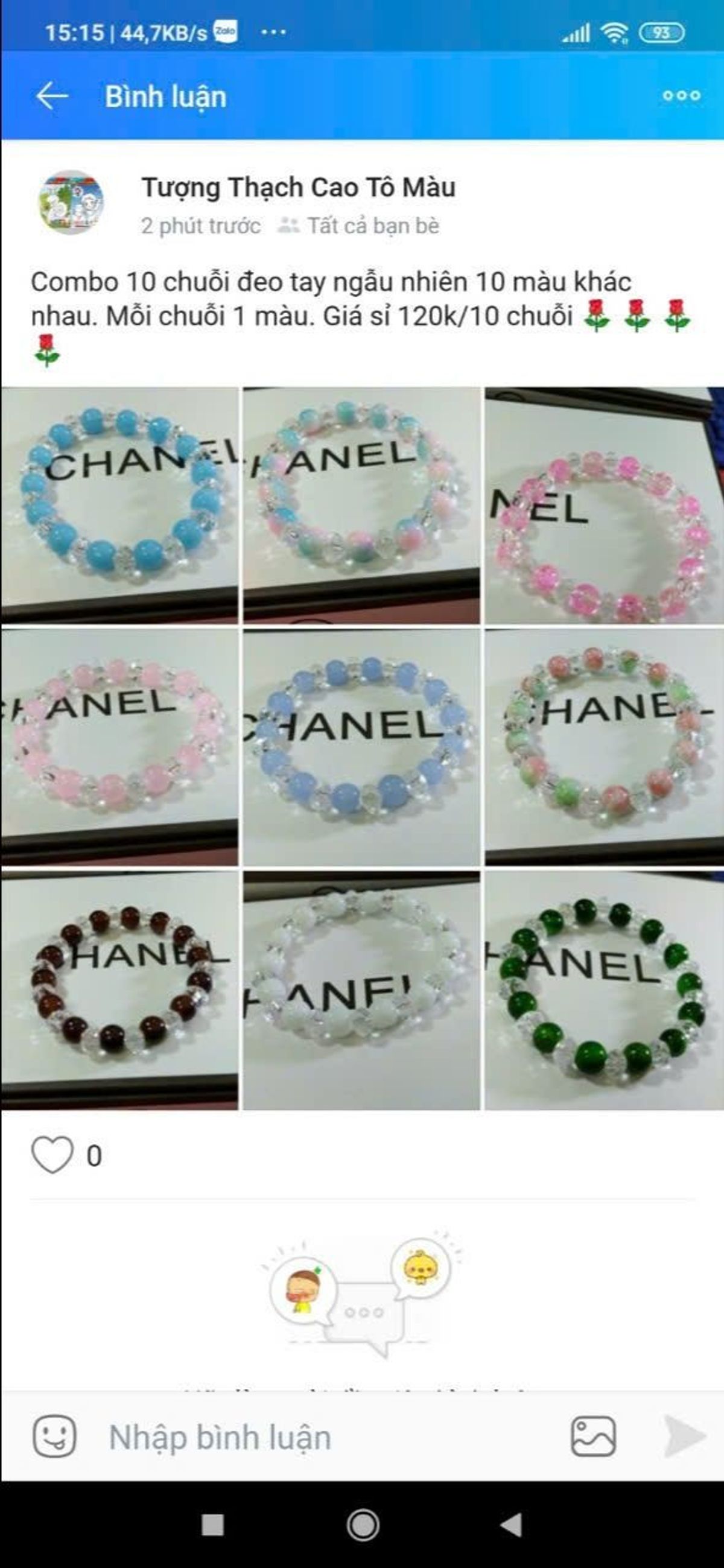The height and width of the screenshot is (1568, 724).
Task: View the pink and teal mixed bracelet photo
Action: (361, 506)
